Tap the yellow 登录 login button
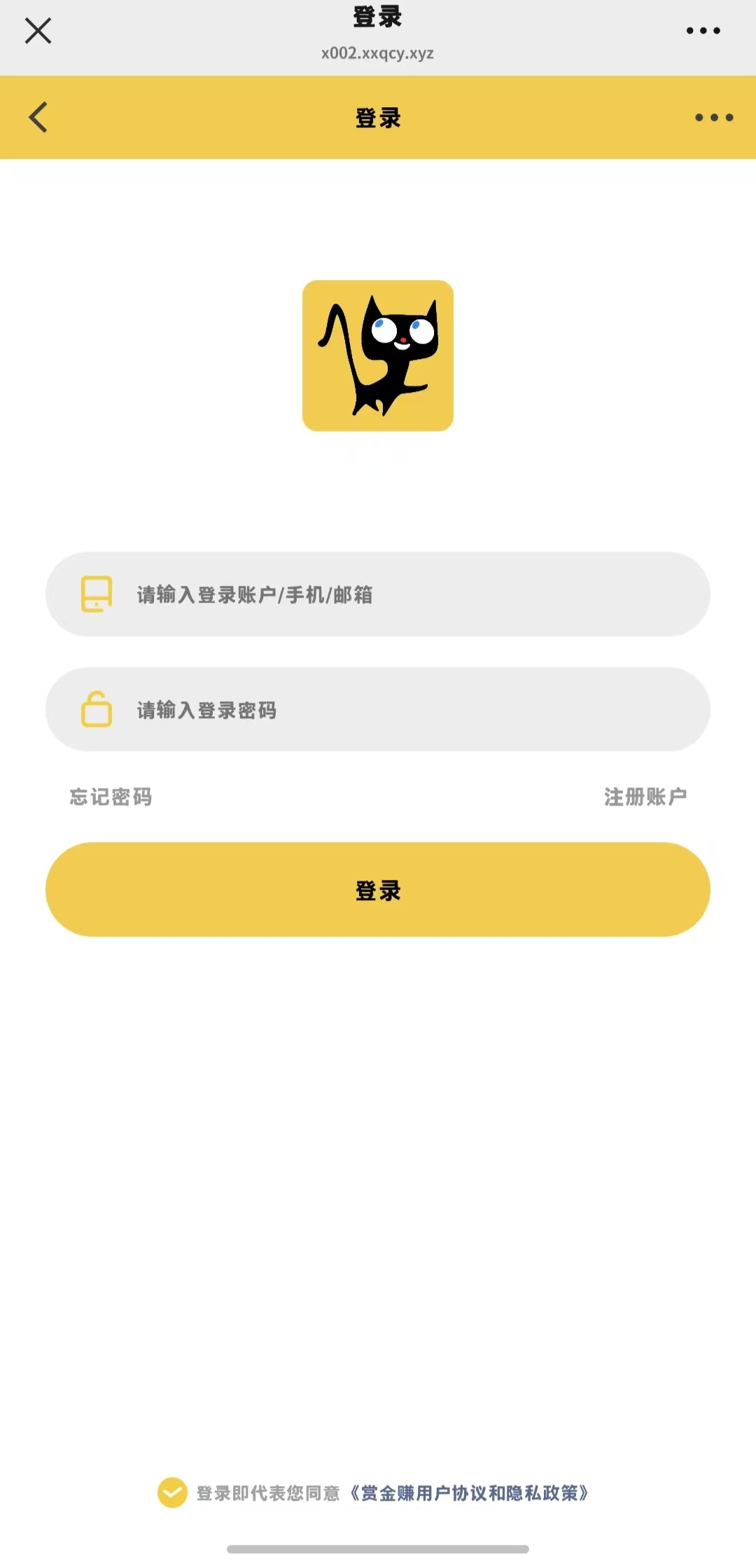756x1568 pixels. click(378, 890)
